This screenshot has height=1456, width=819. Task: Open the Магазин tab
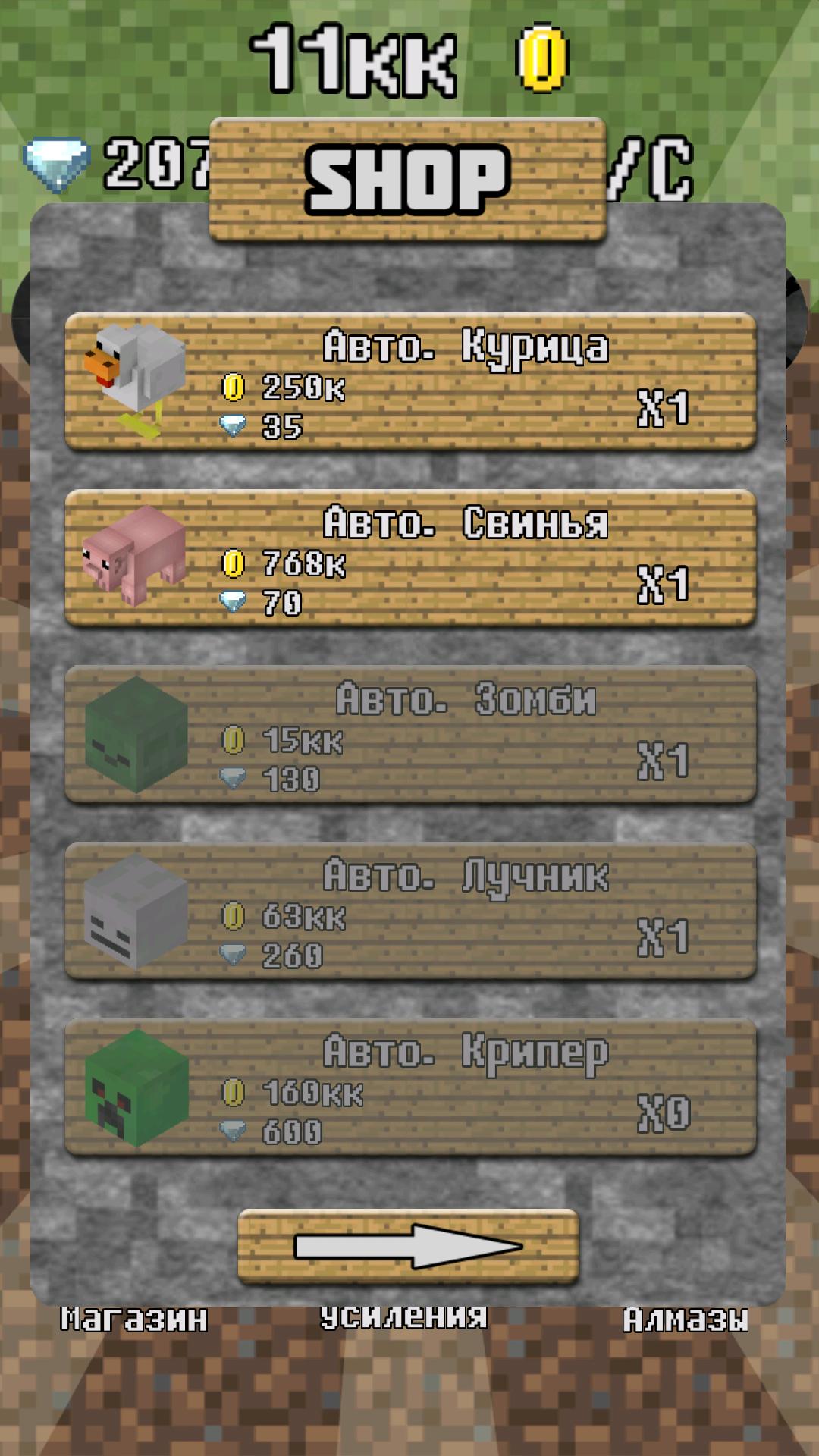[x=133, y=1319]
